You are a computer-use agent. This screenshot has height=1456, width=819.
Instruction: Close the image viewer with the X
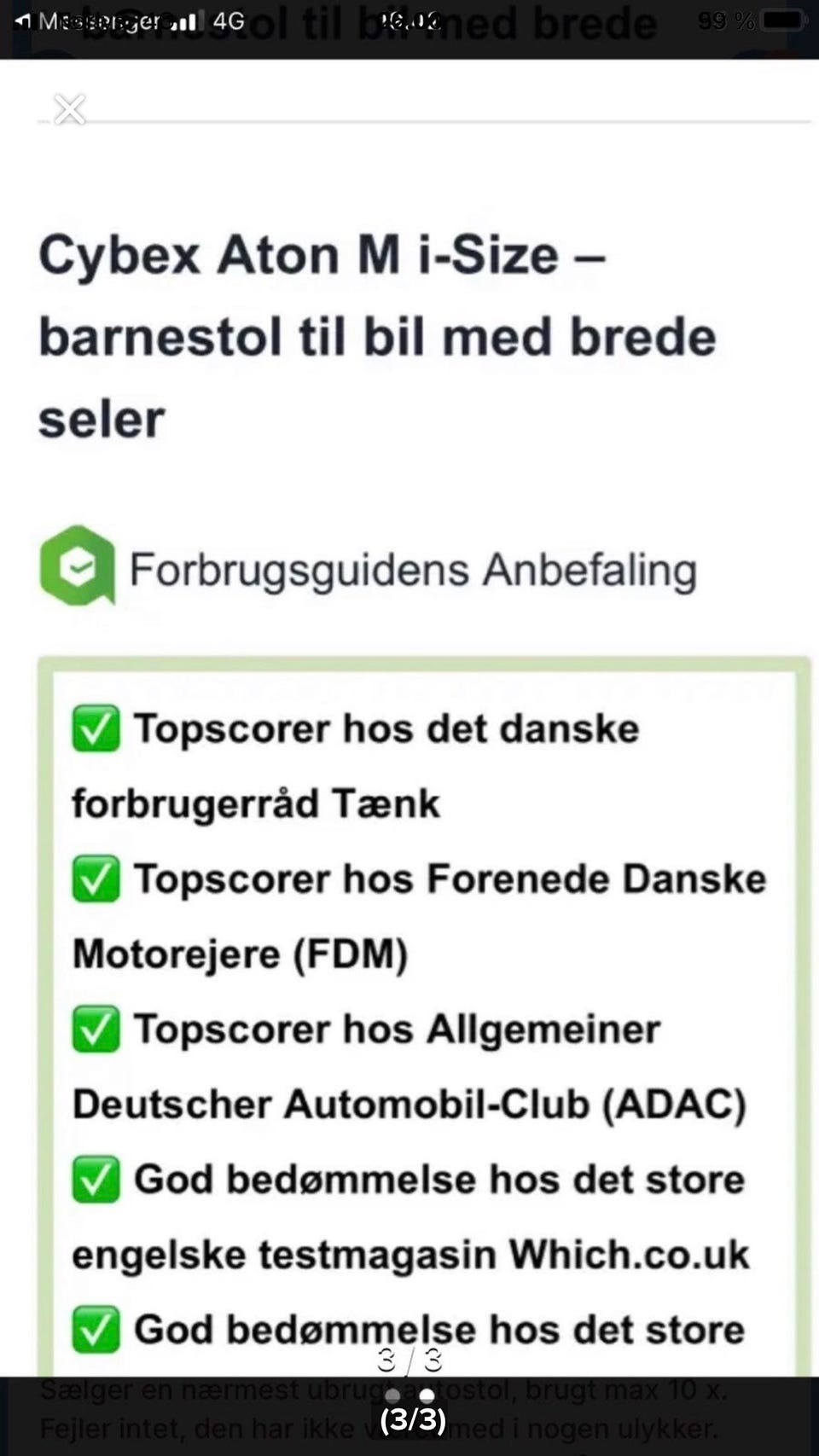68,108
